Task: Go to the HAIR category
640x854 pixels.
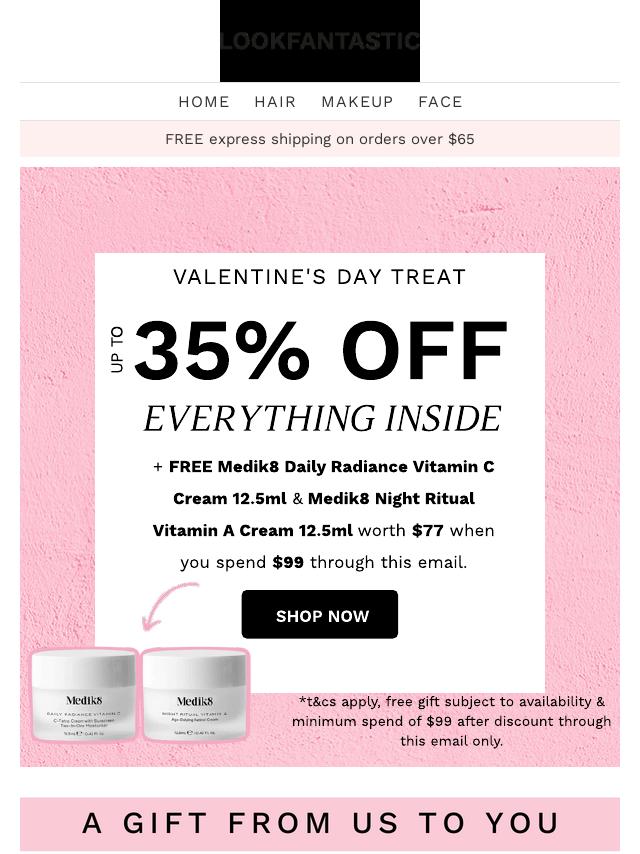Action: pos(275,102)
